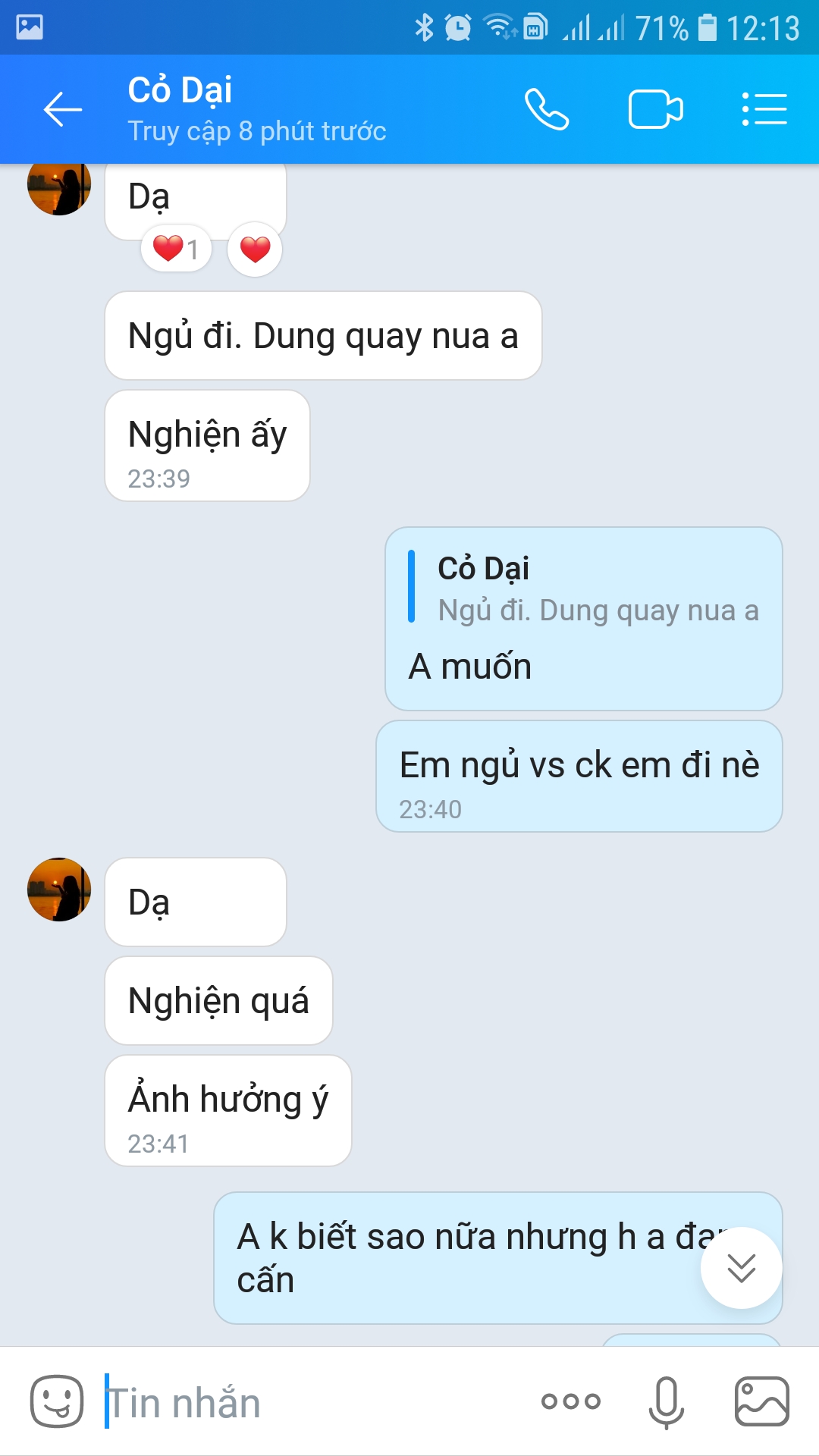This screenshot has height=1456, width=819.
Task: Start a voice call with Cỏ Dại
Action: pyautogui.click(x=547, y=110)
